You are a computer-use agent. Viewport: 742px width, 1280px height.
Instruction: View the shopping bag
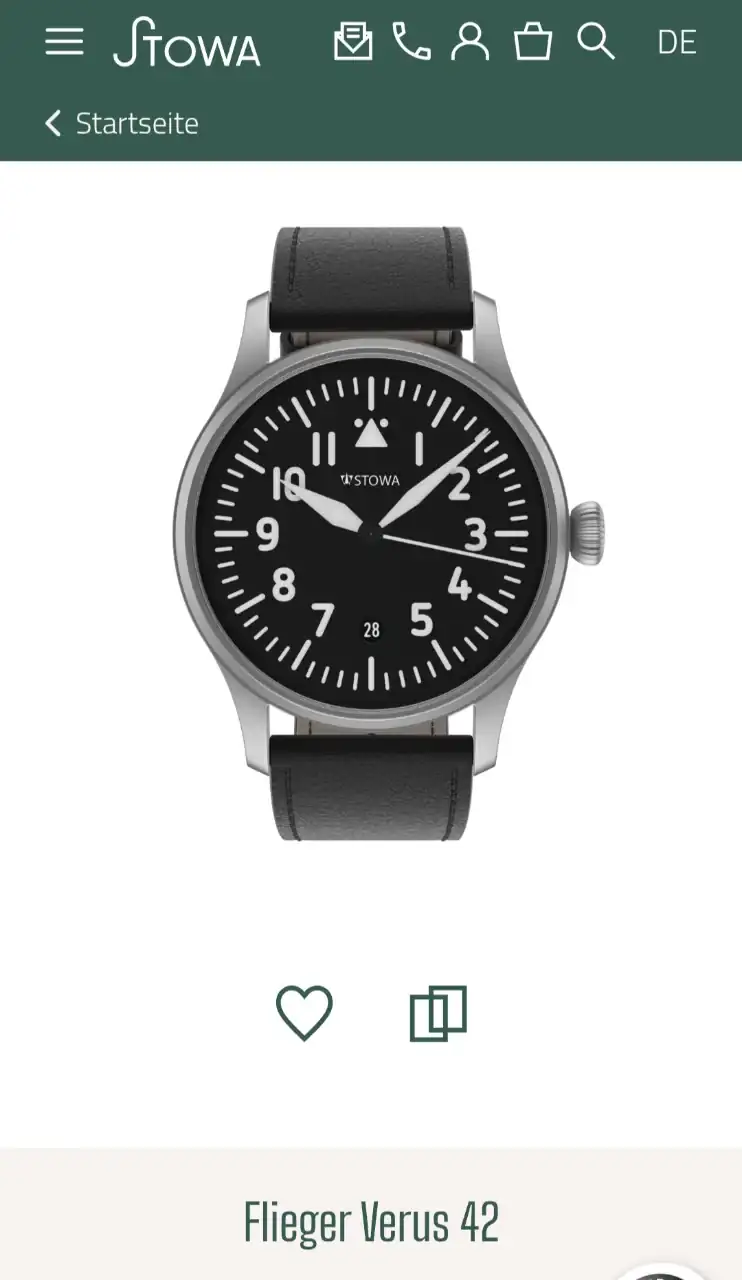(532, 42)
